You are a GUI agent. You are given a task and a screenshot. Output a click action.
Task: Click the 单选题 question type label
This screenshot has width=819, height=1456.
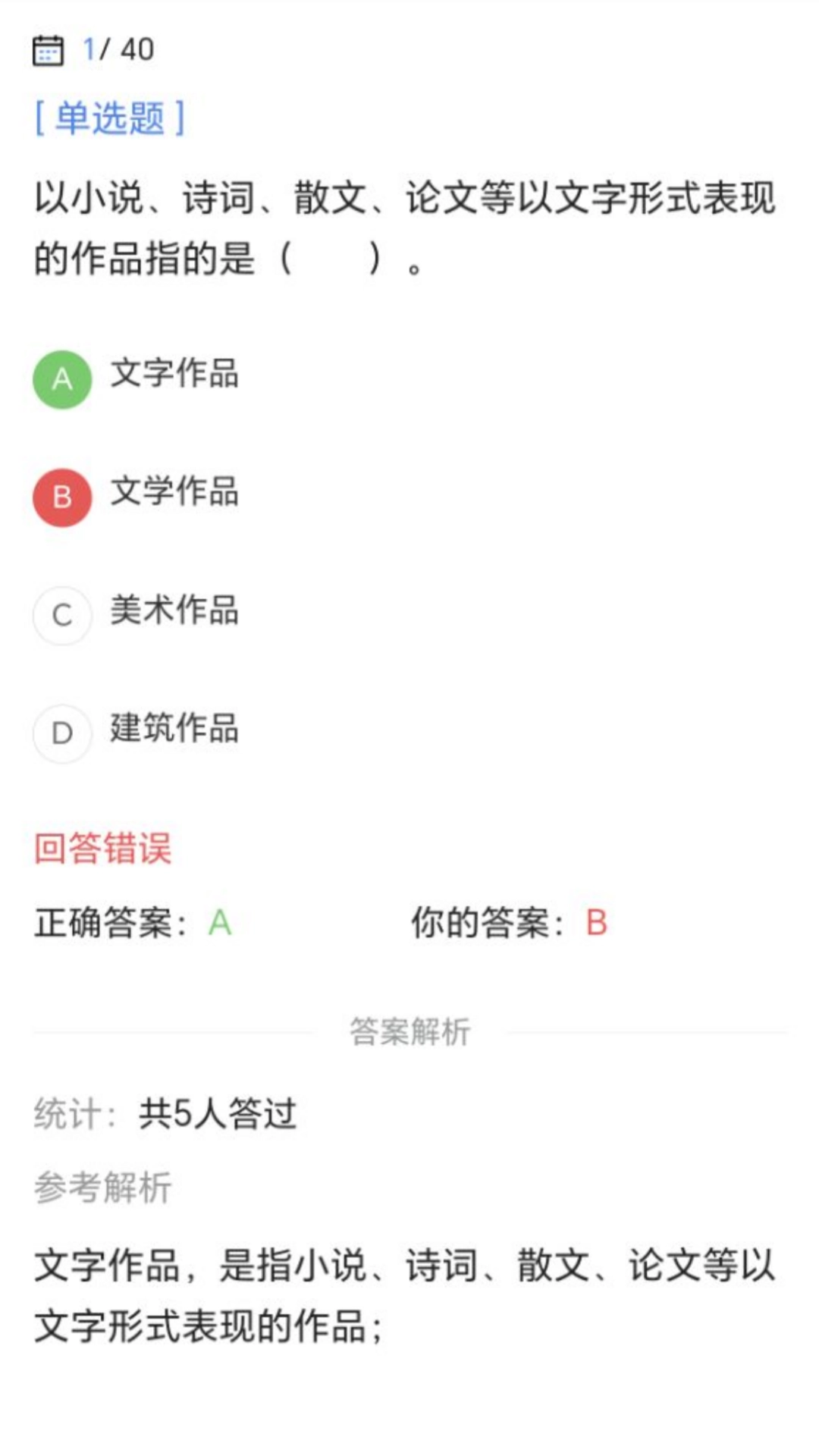(x=110, y=115)
